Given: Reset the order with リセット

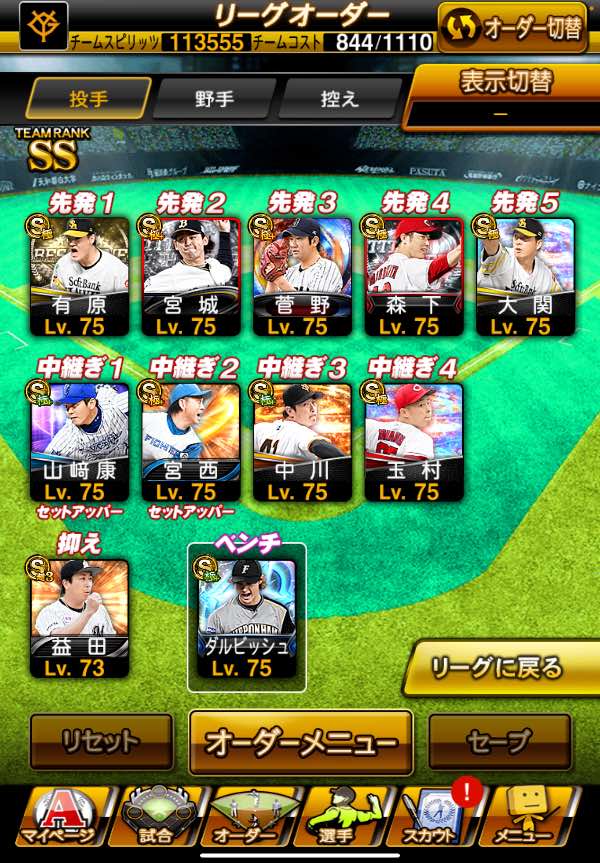Looking at the screenshot, I should click(x=99, y=742).
